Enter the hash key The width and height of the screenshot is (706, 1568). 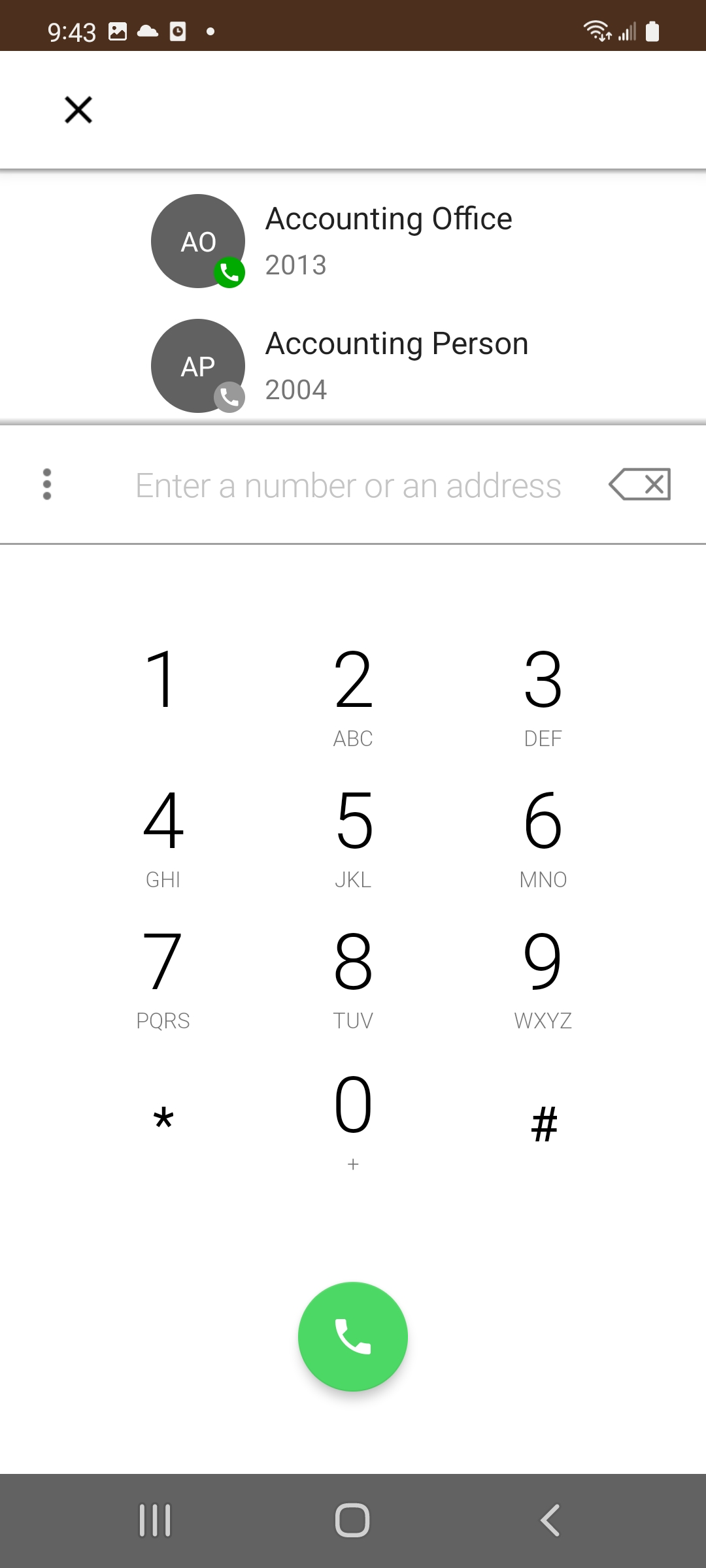[543, 1120]
